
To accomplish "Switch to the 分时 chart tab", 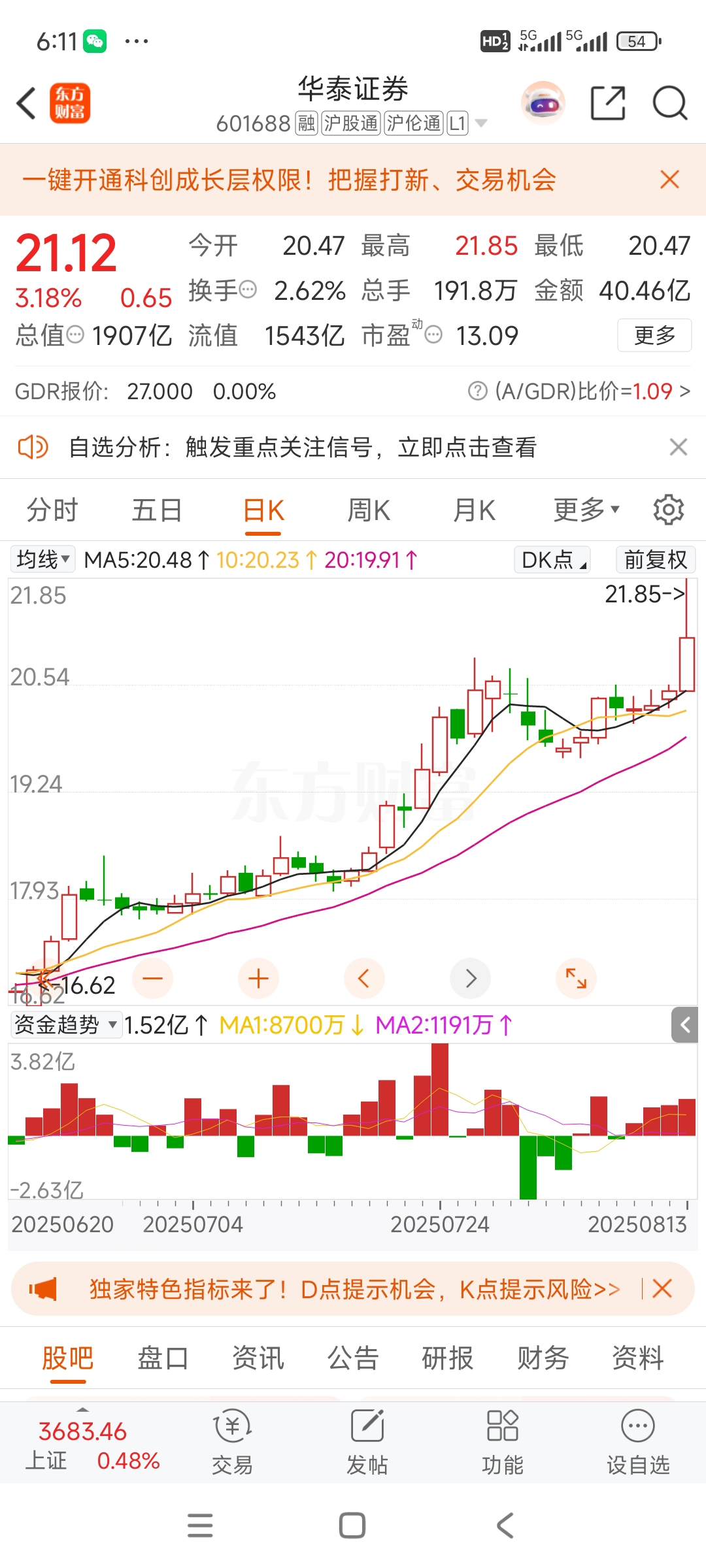I will (x=52, y=510).
